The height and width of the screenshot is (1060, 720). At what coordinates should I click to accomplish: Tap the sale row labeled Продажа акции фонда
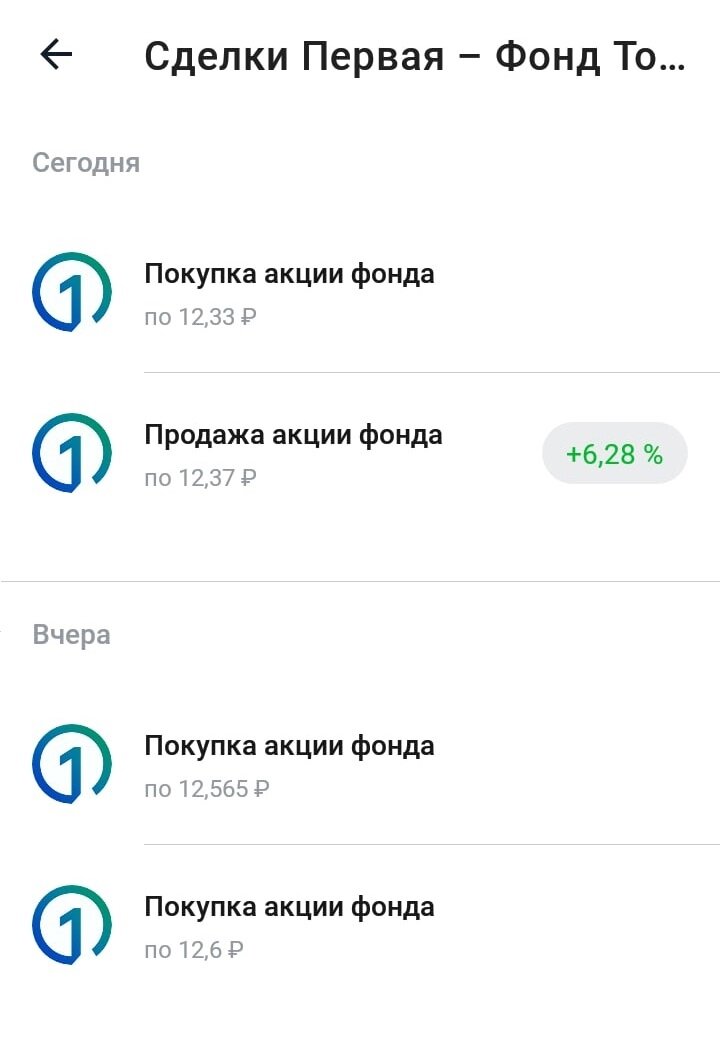[294, 434]
